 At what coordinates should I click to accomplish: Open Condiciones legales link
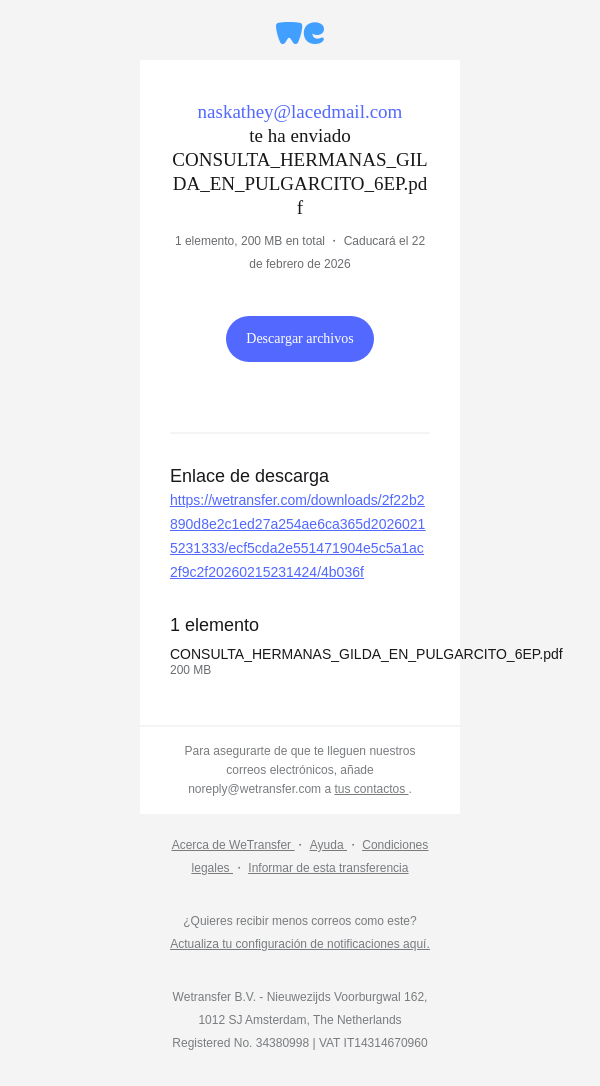[394, 845]
